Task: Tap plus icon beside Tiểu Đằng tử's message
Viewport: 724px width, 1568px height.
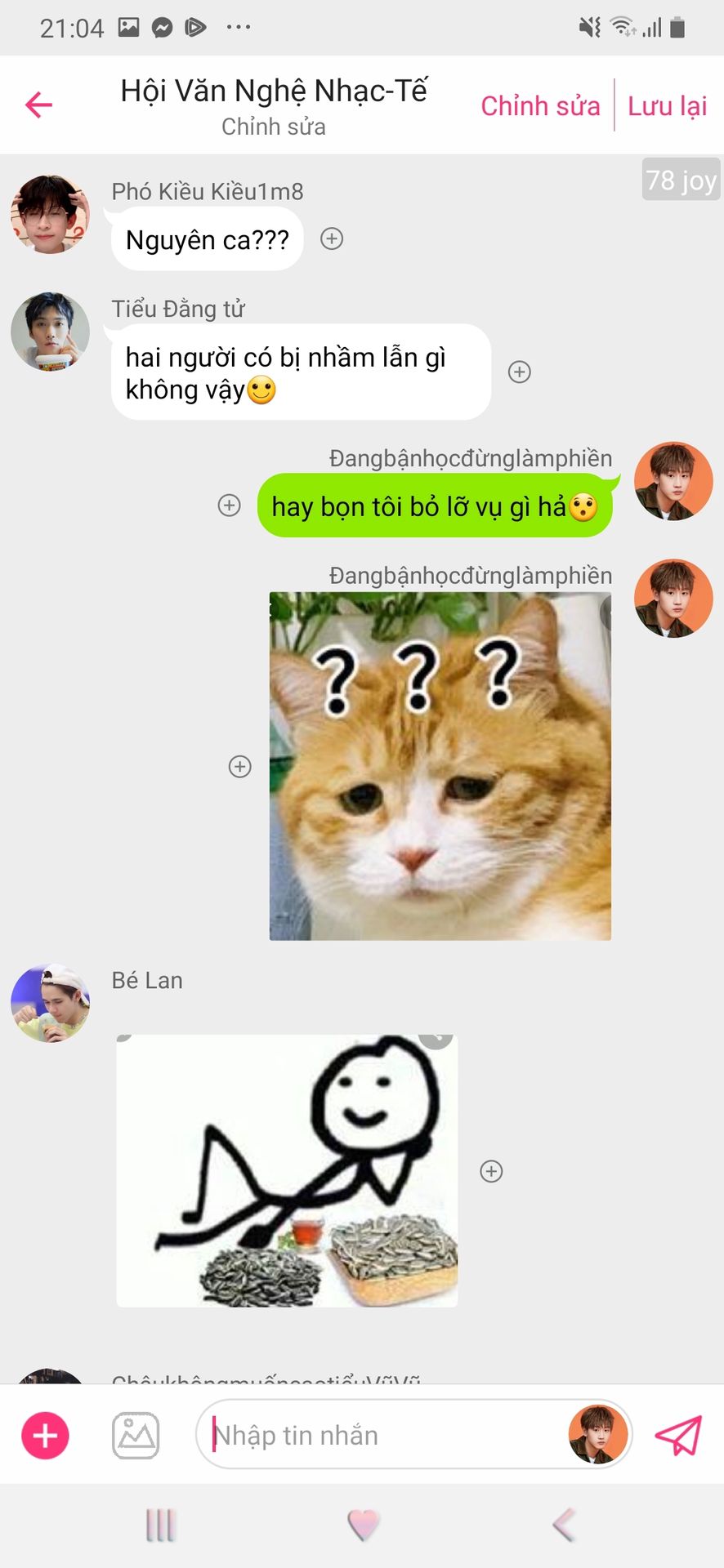Action: pos(520,372)
